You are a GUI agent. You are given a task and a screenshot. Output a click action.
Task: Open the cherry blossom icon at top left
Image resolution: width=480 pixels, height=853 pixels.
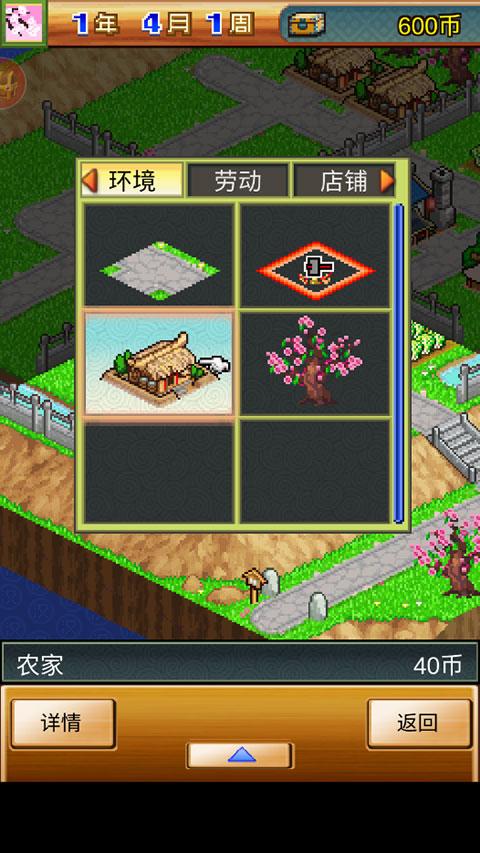(x=23, y=23)
